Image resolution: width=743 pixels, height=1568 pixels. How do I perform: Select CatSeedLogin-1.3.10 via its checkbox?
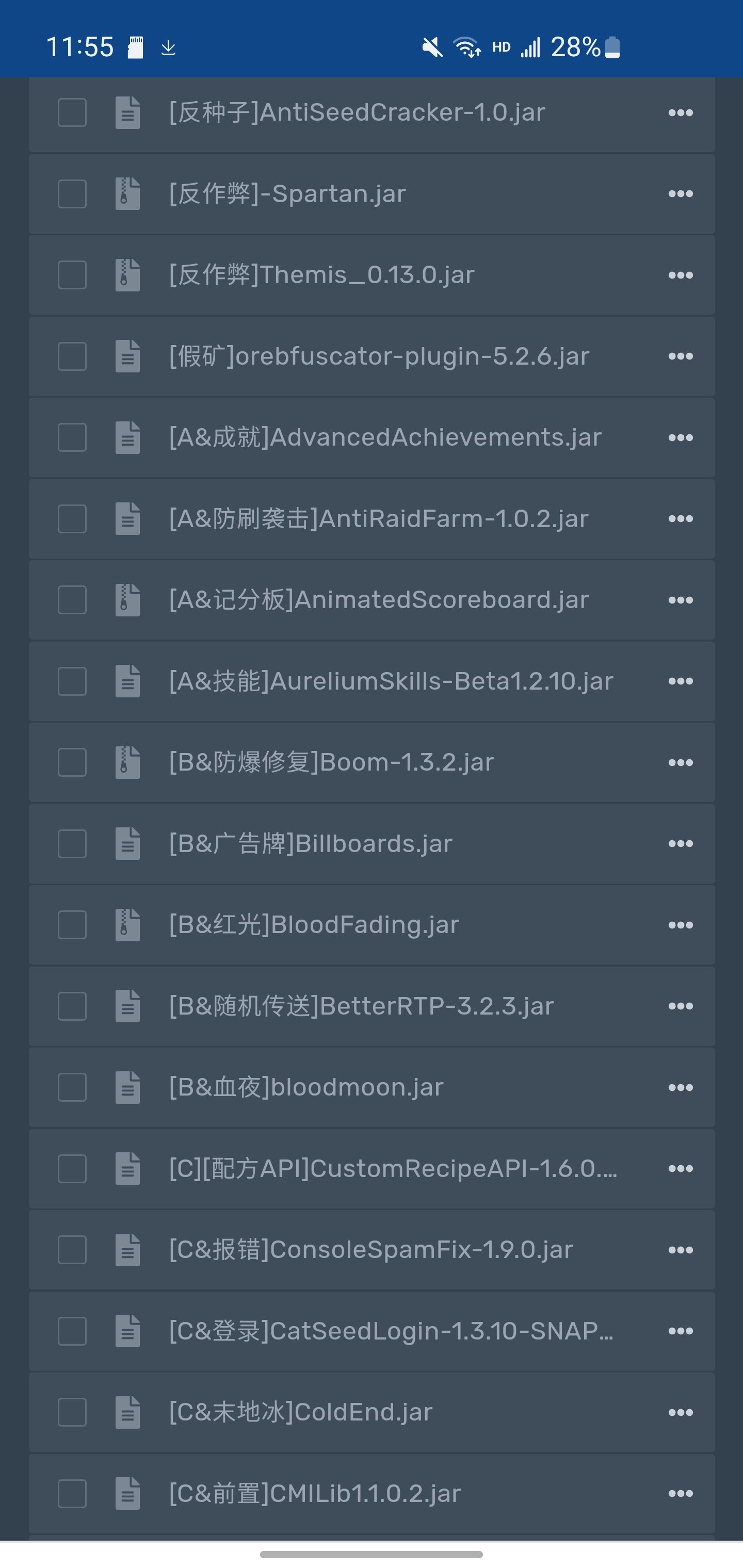[72, 1331]
